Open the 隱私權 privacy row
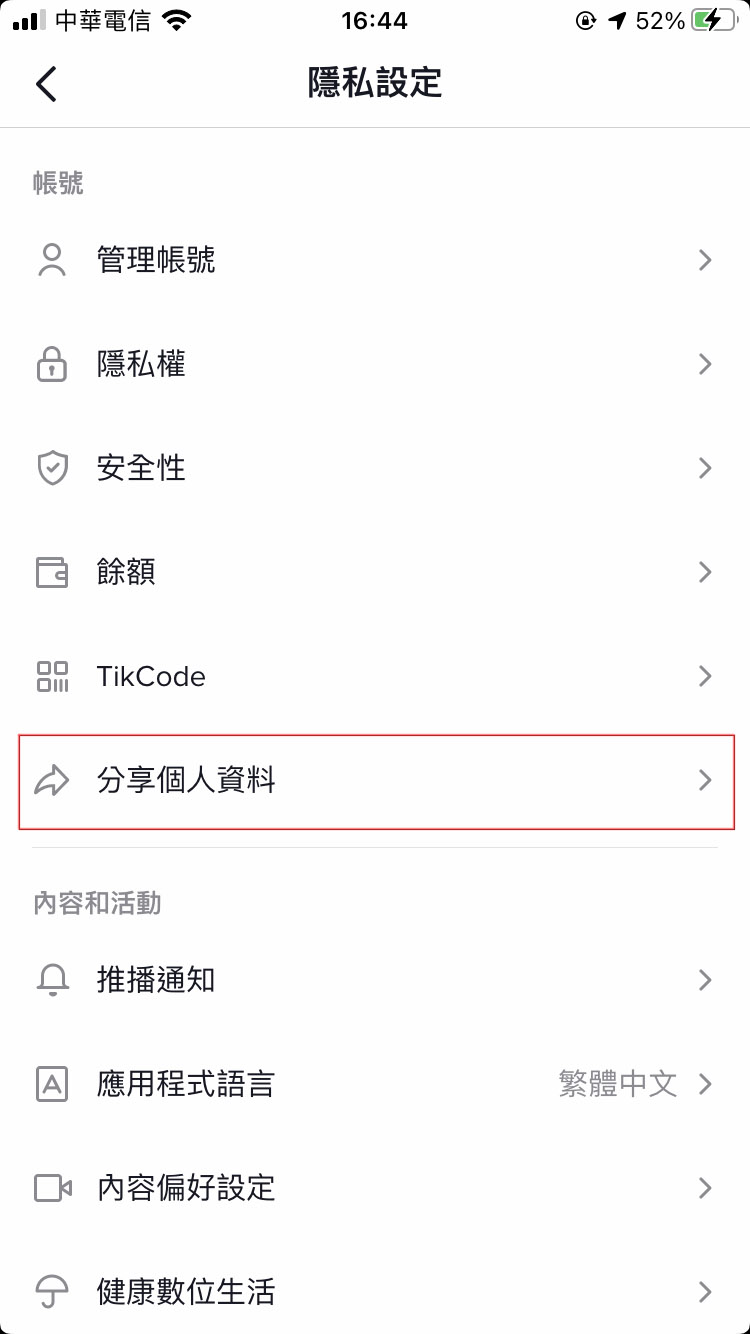The height and width of the screenshot is (1334, 750). point(375,364)
